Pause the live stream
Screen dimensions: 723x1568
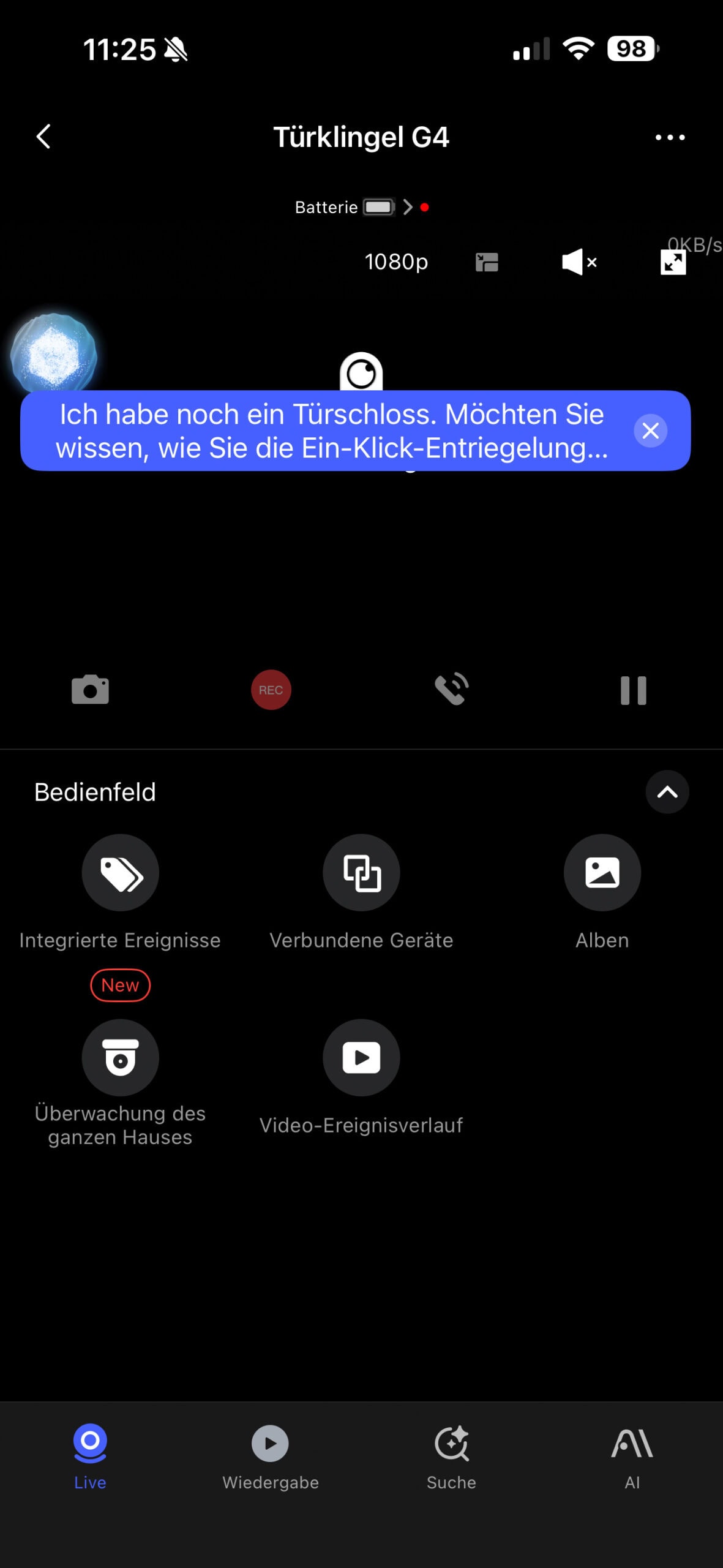coord(633,690)
